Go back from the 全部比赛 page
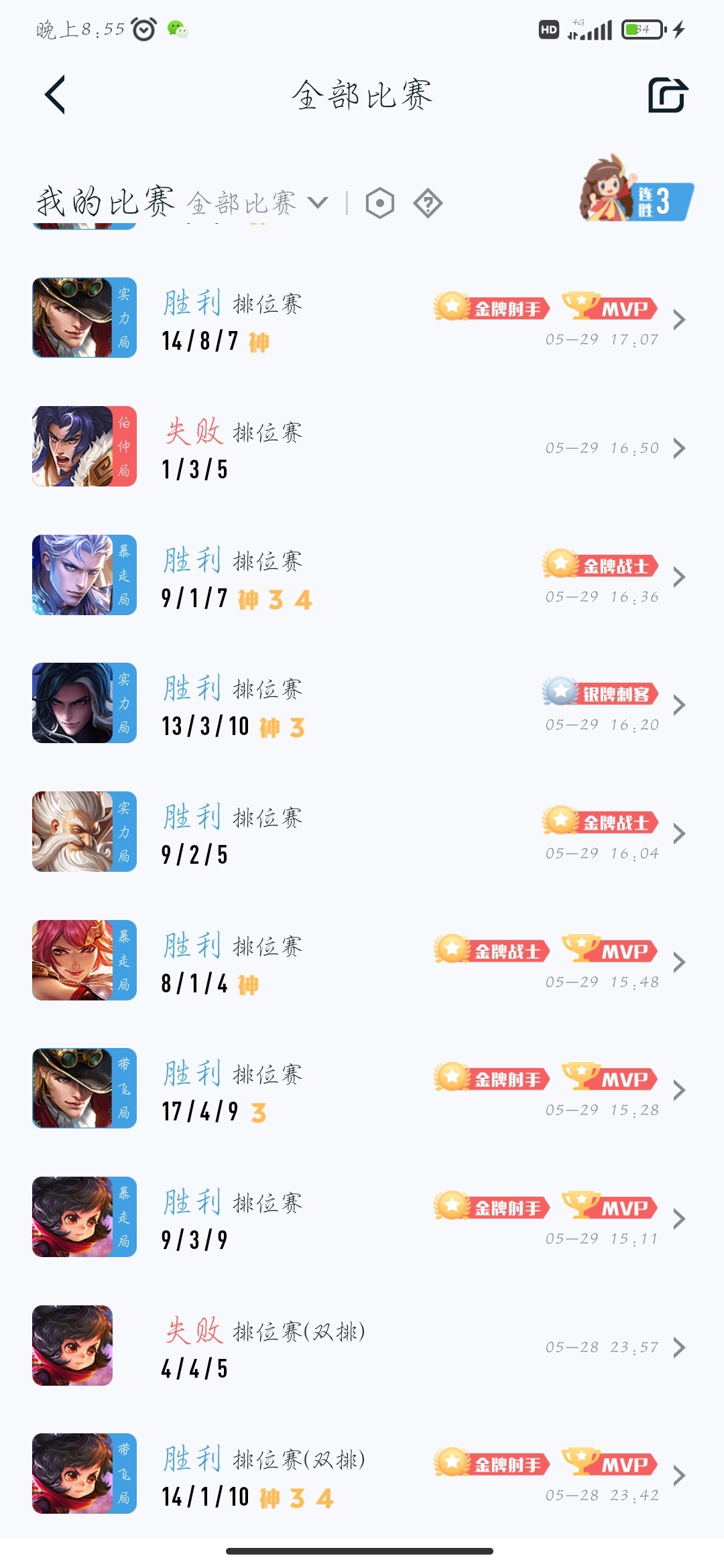This screenshot has width=724, height=1568. [56, 94]
